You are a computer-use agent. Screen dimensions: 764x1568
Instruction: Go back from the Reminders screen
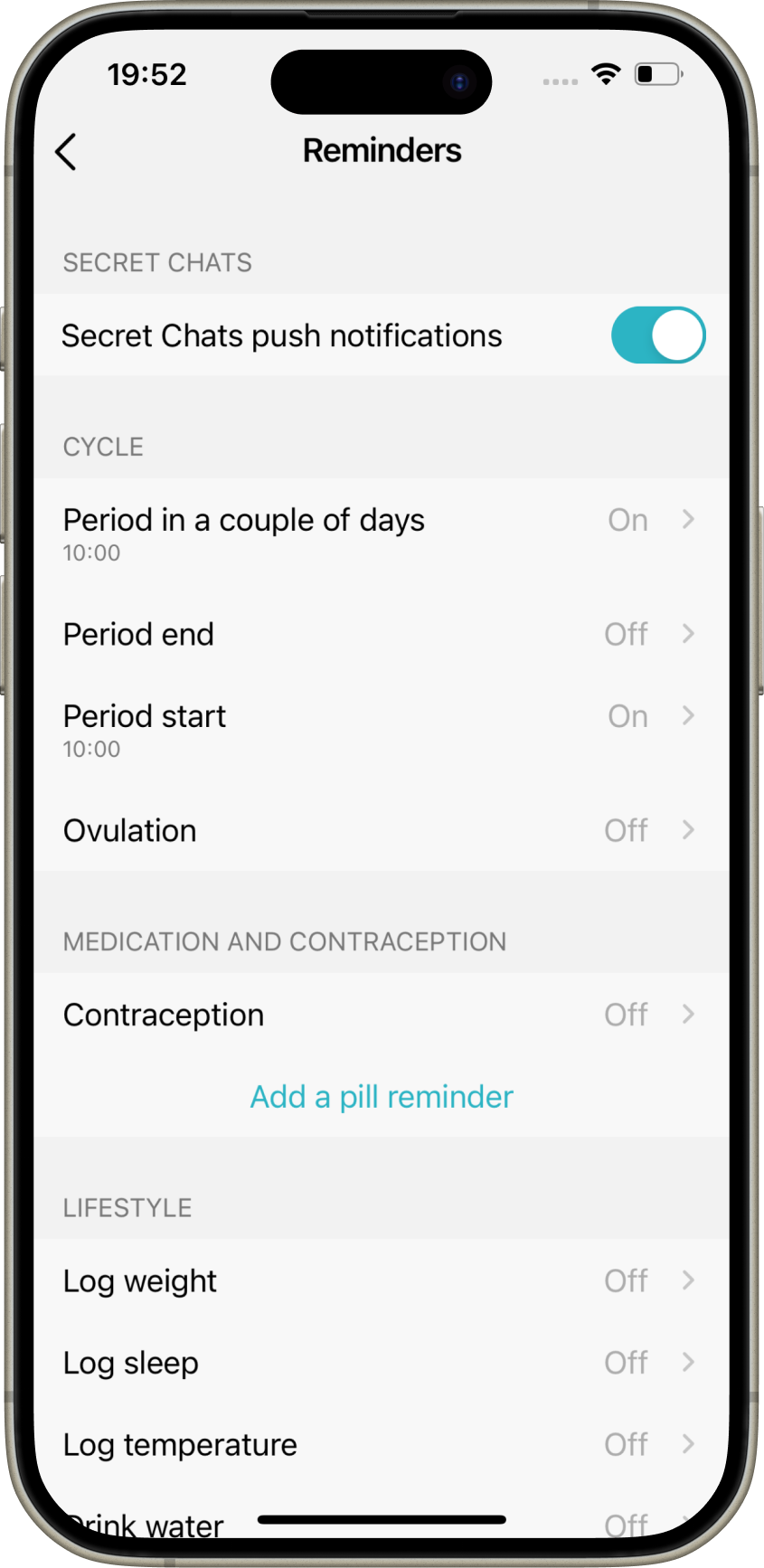click(x=66, y=152)
